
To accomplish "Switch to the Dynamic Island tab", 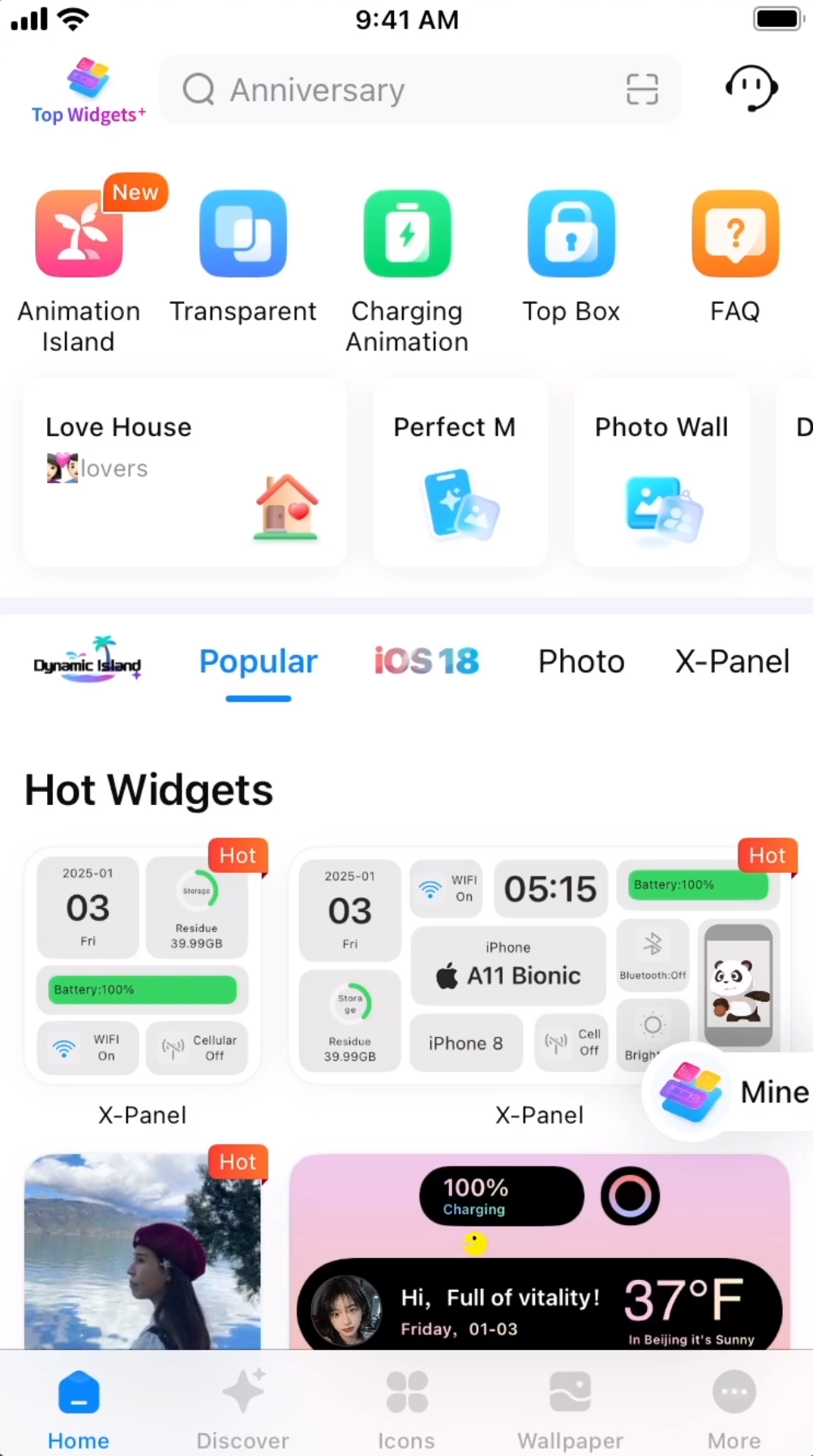I will pos(88,661).
